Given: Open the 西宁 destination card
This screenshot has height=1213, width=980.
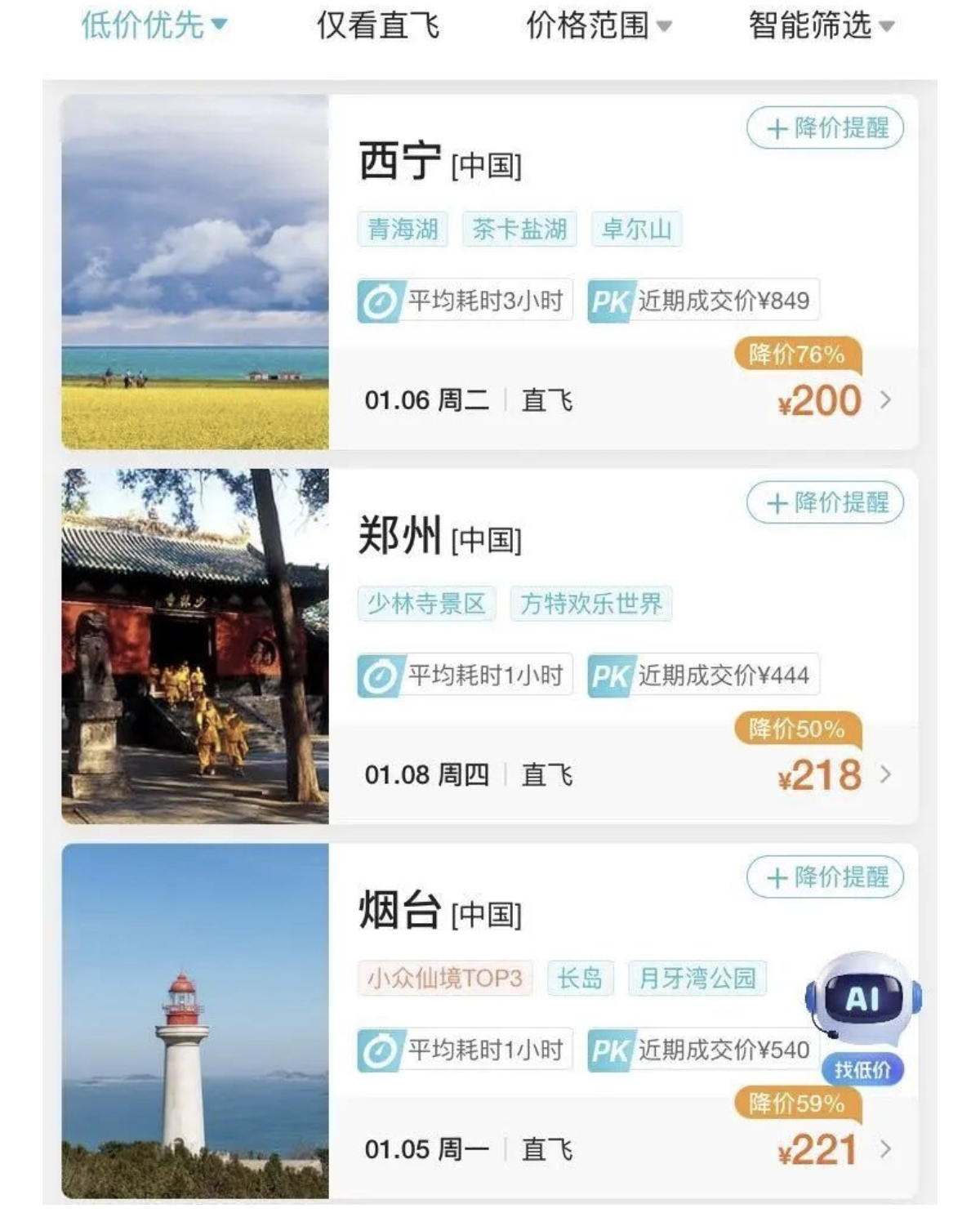Looking at the screenshot, I should pos(400,161).
